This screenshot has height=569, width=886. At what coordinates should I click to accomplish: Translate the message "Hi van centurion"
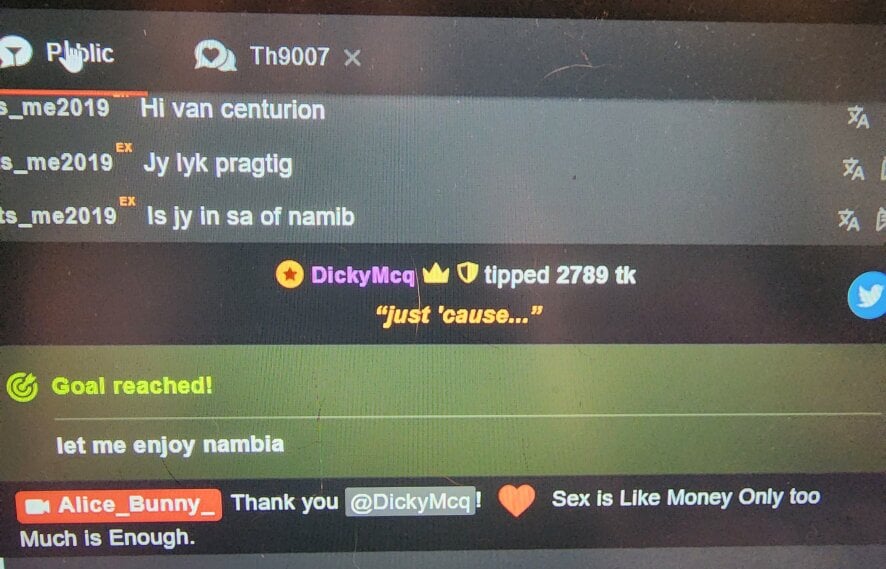click(x=857, y=118)
